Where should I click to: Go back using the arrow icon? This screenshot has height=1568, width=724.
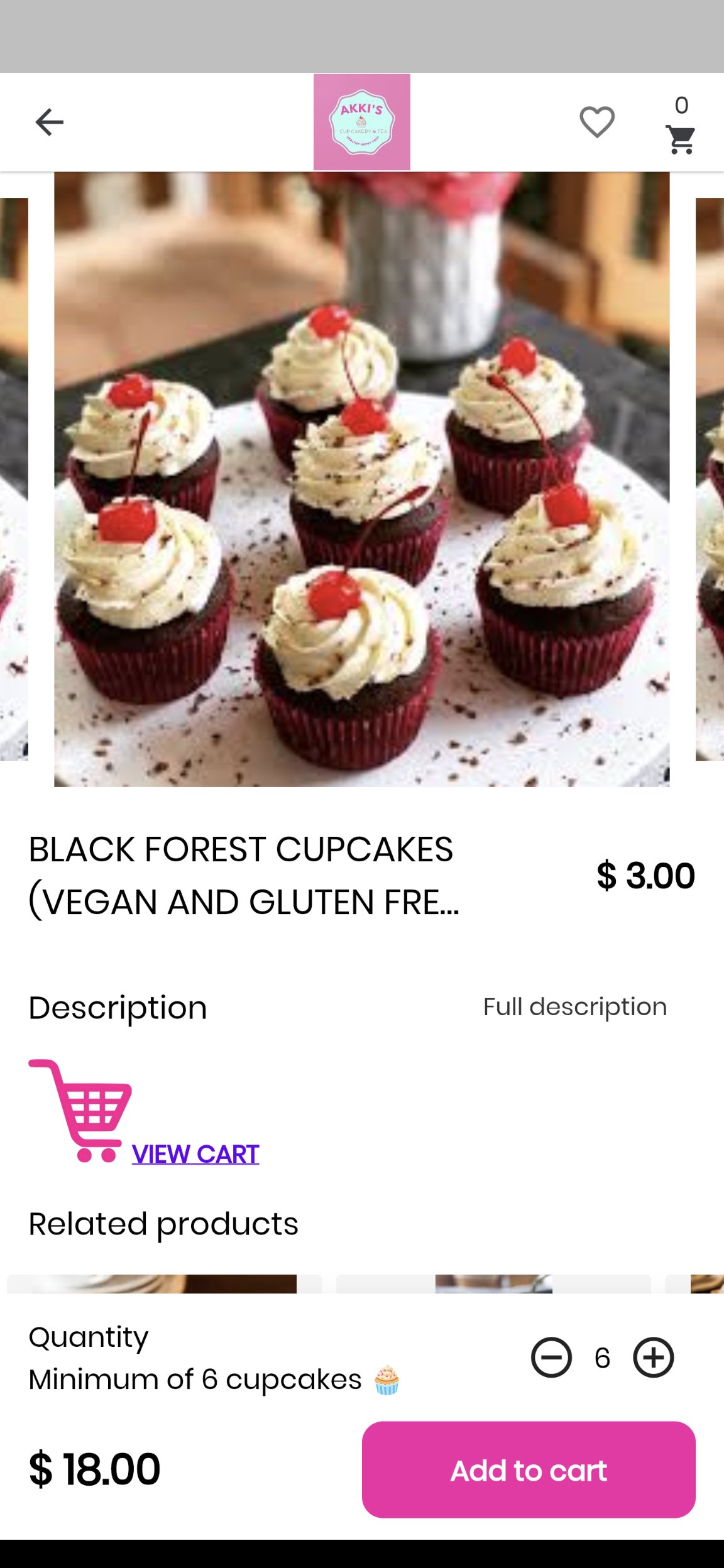49,122
